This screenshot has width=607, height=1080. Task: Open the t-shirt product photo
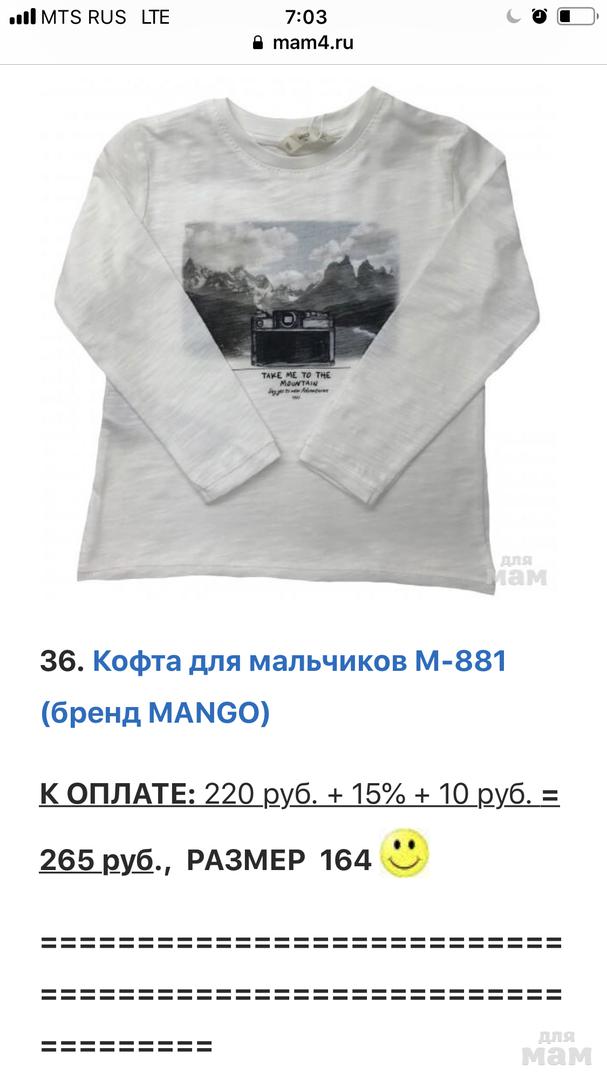(303, 330)
